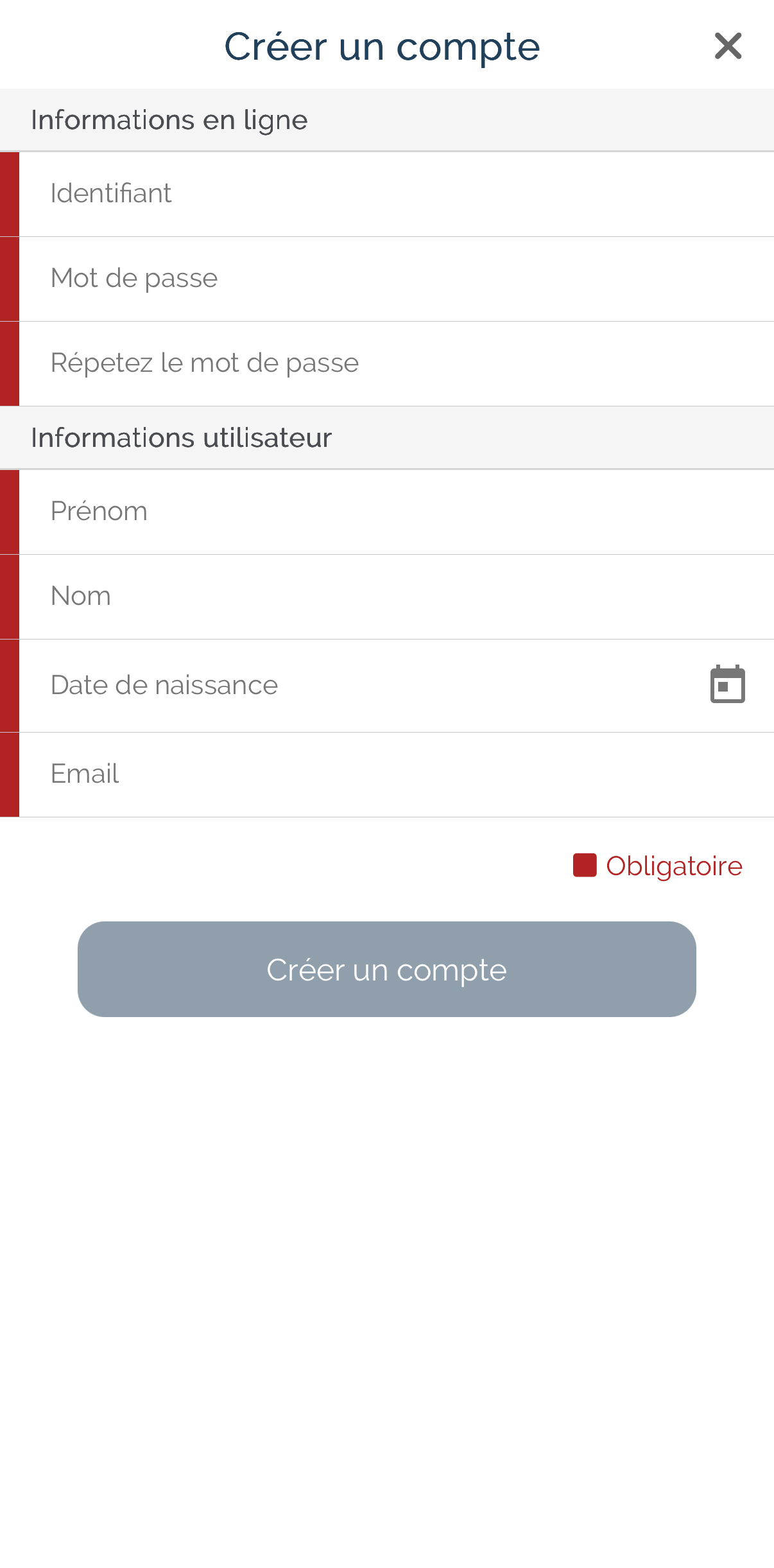Tap the Date de naissance field

pyautogui.click(x=359, y=685)
